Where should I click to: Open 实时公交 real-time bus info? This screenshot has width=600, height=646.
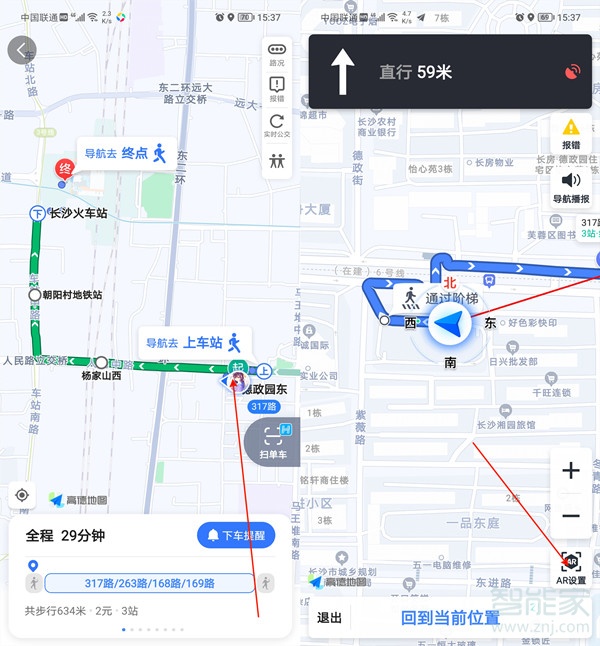(x=277, y=124)
